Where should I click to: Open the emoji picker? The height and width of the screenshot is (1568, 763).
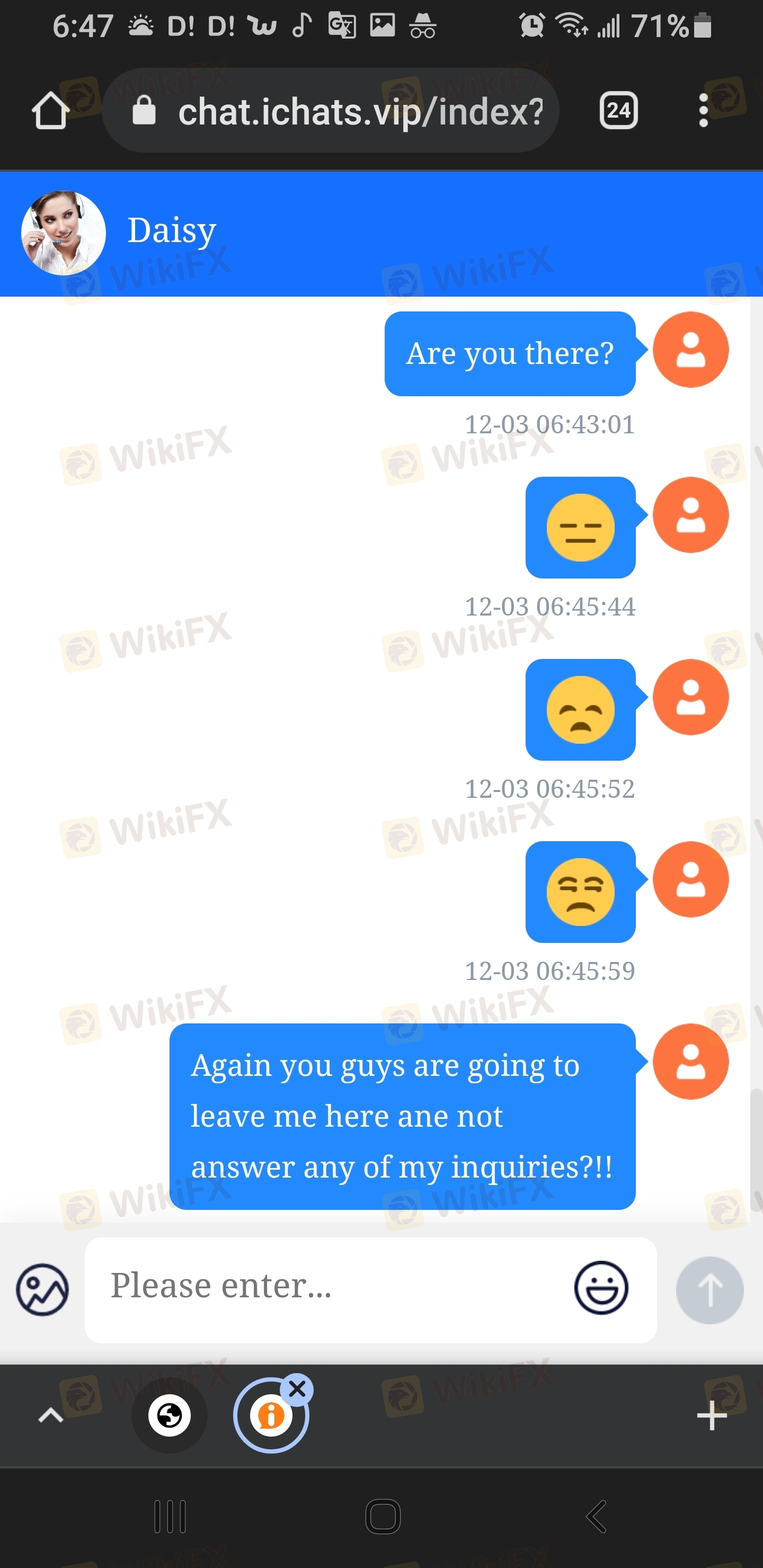click(x=600, y=1288)
